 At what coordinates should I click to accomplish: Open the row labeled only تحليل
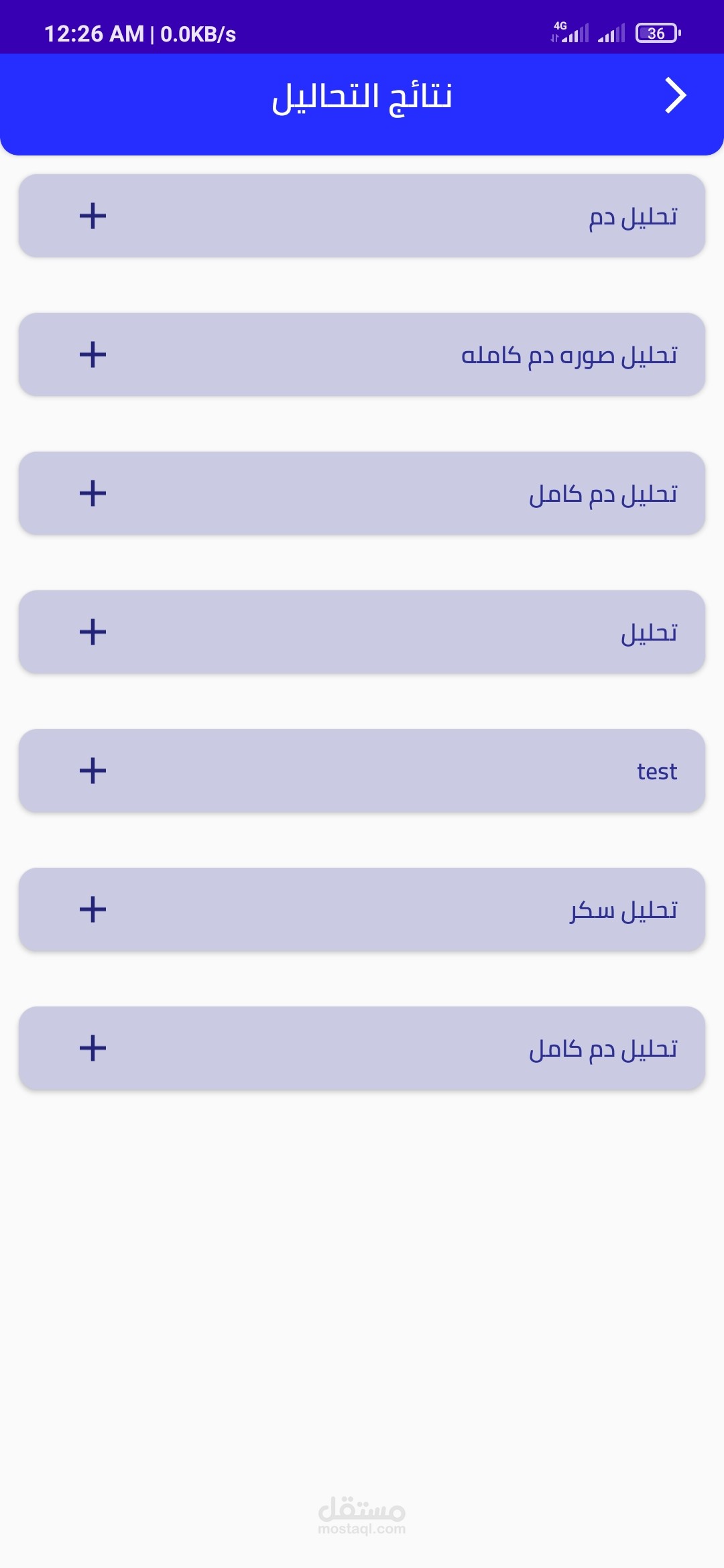(93, 632)
